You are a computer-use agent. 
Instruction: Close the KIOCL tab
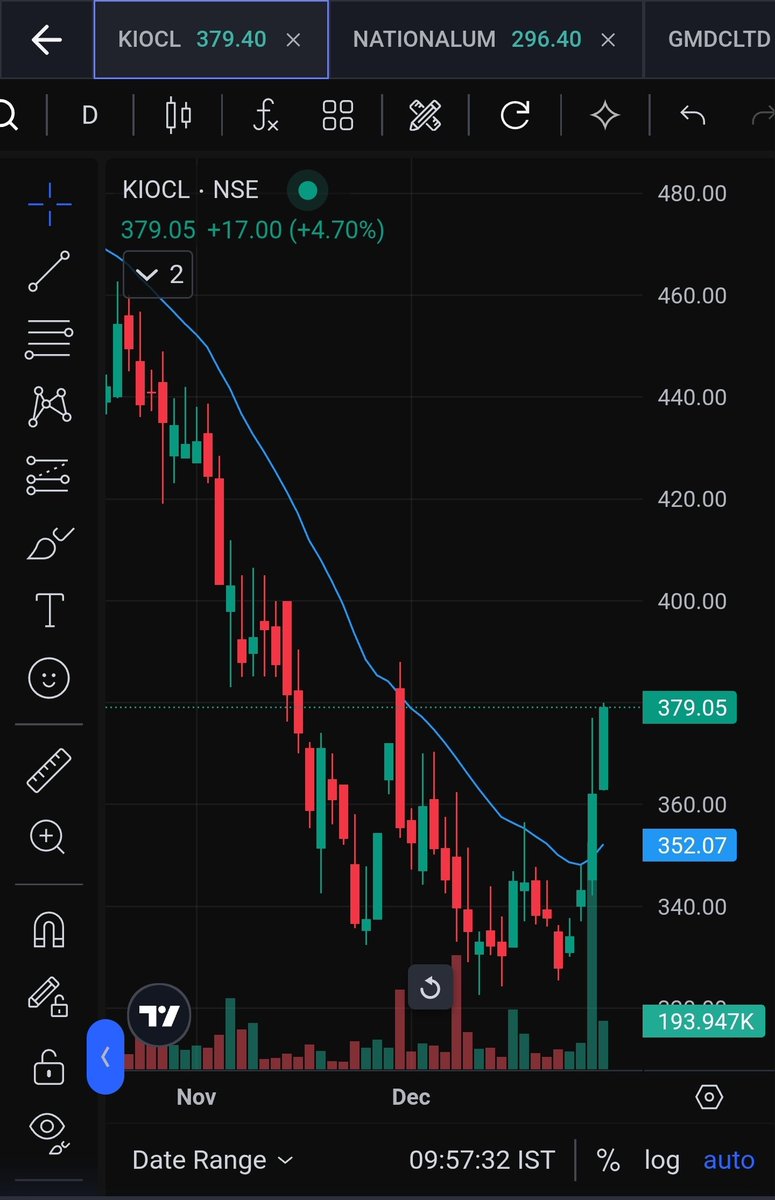tap(293, 40)
